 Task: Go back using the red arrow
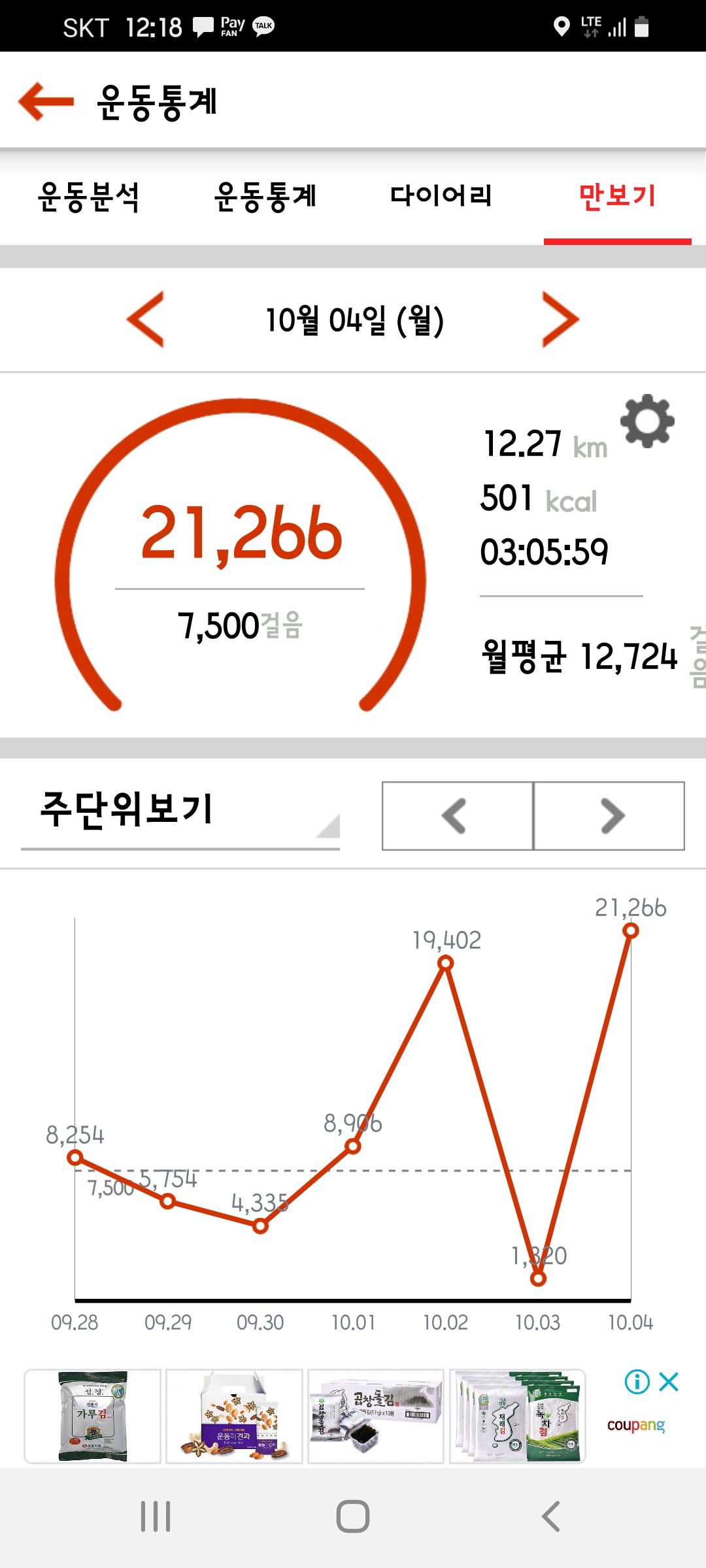click(x=46, y=101)
